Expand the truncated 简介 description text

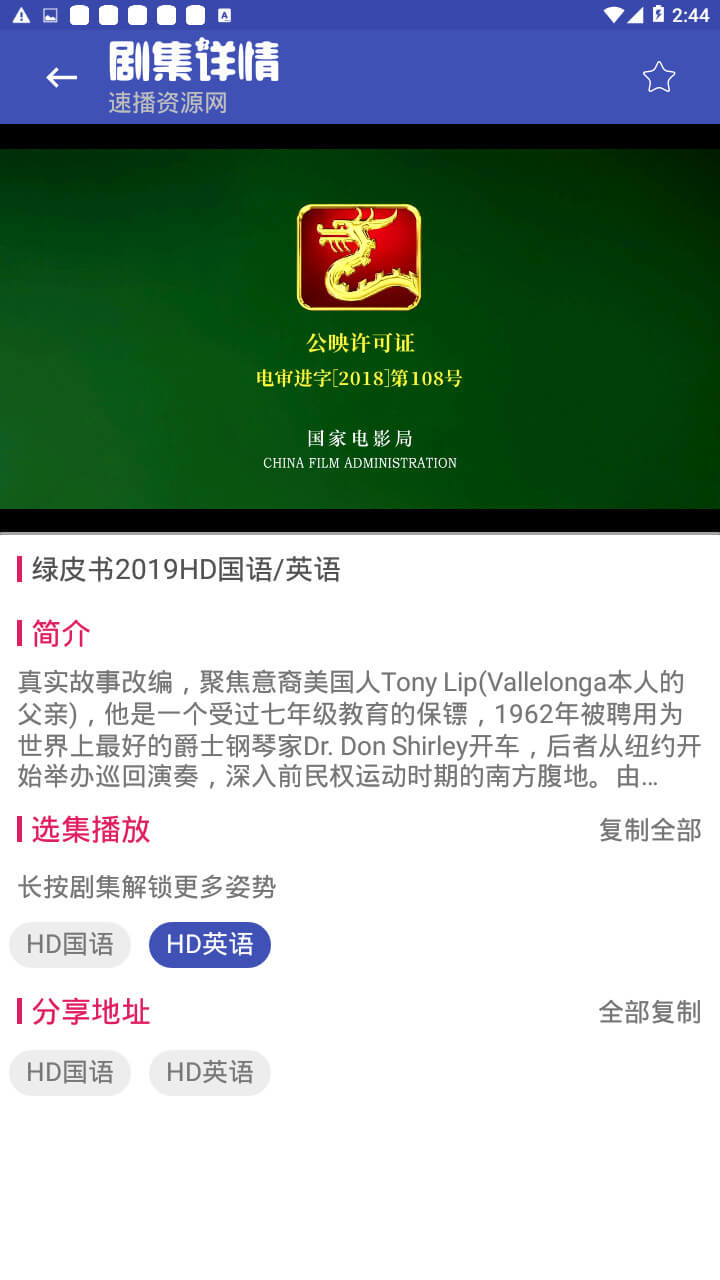pyautogui.click(x=360, y=729)
